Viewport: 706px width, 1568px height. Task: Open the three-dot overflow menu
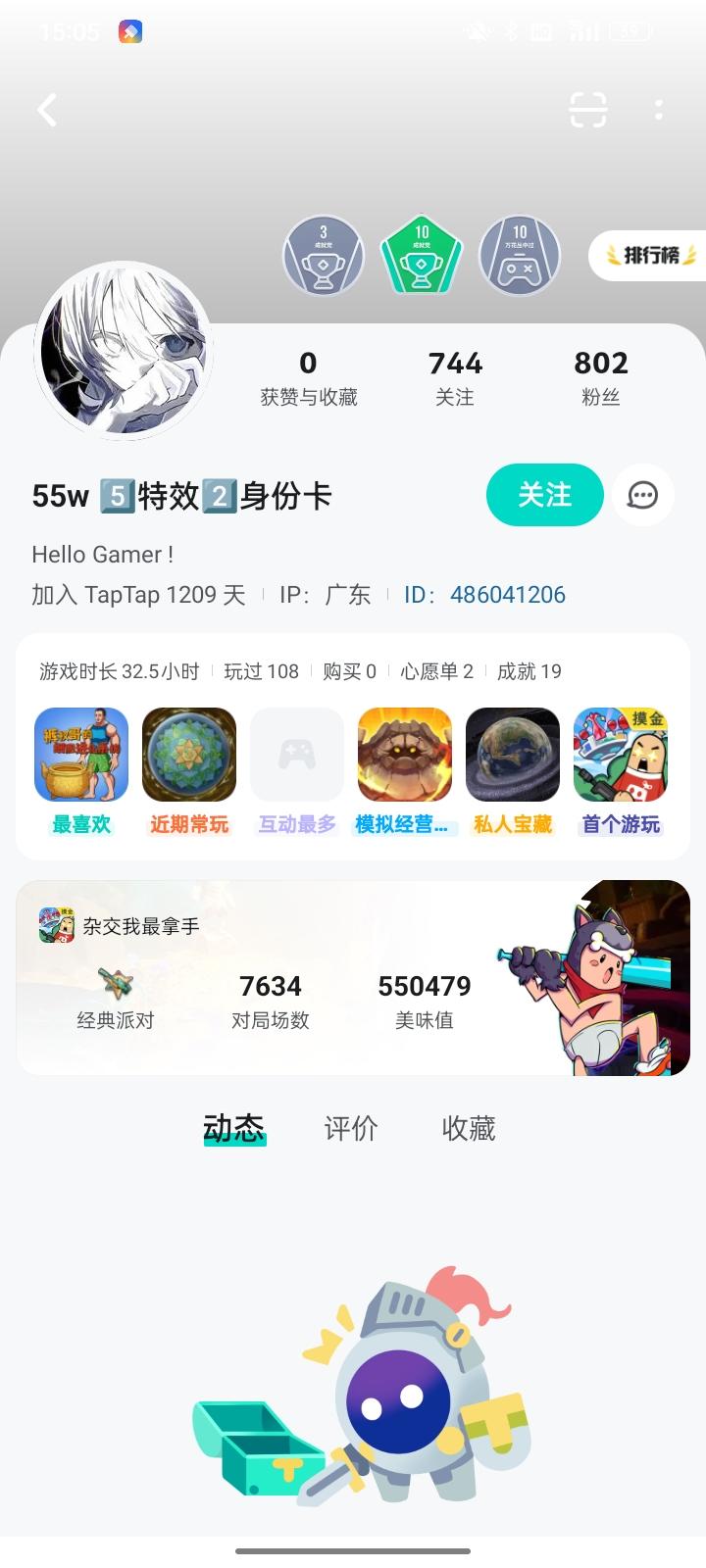[658, 110]
